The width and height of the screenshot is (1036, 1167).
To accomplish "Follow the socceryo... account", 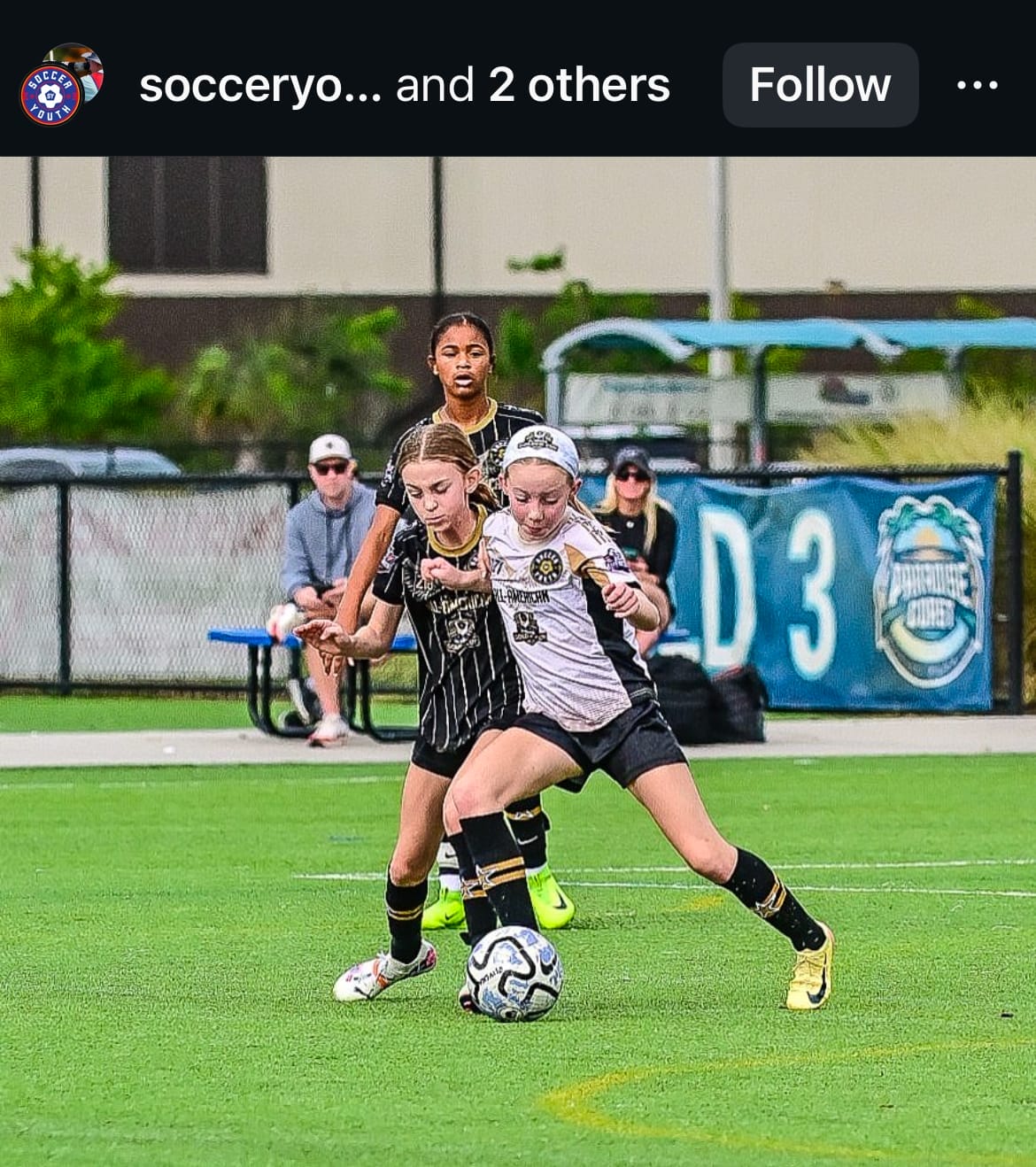I will coord(820,85).
